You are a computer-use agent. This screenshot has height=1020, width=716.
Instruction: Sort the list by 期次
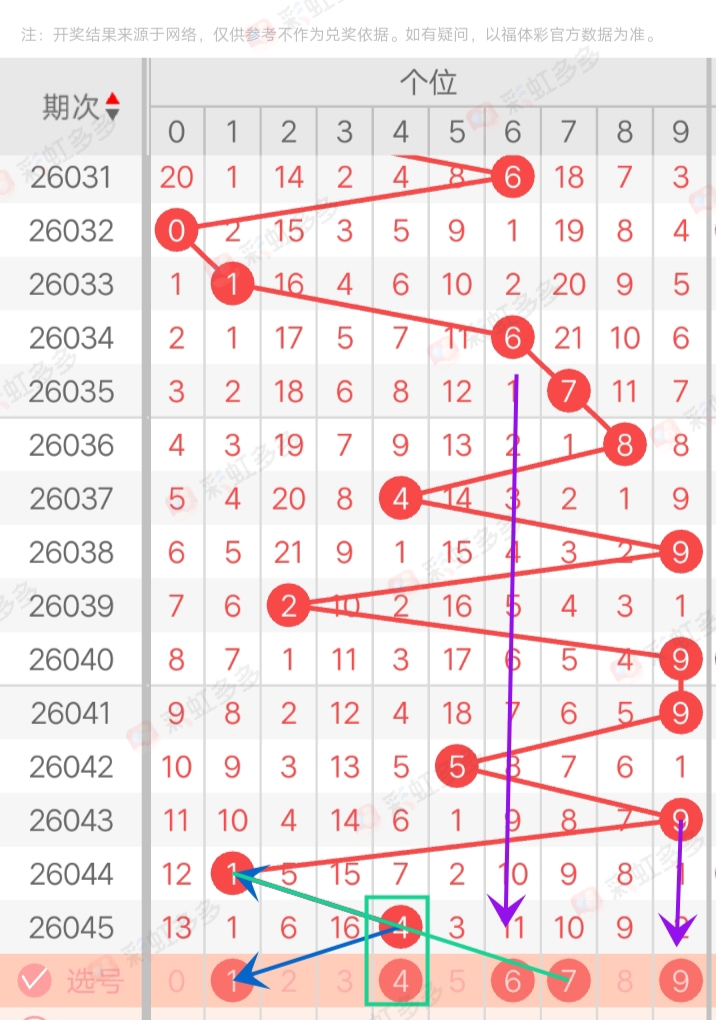click(112, 106)
